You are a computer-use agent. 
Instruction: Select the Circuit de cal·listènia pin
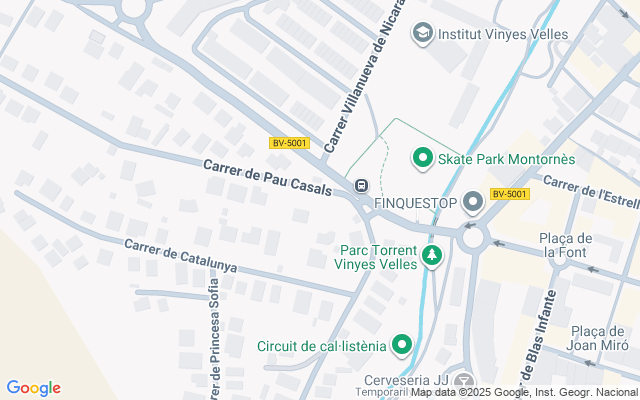coord(402,345)
